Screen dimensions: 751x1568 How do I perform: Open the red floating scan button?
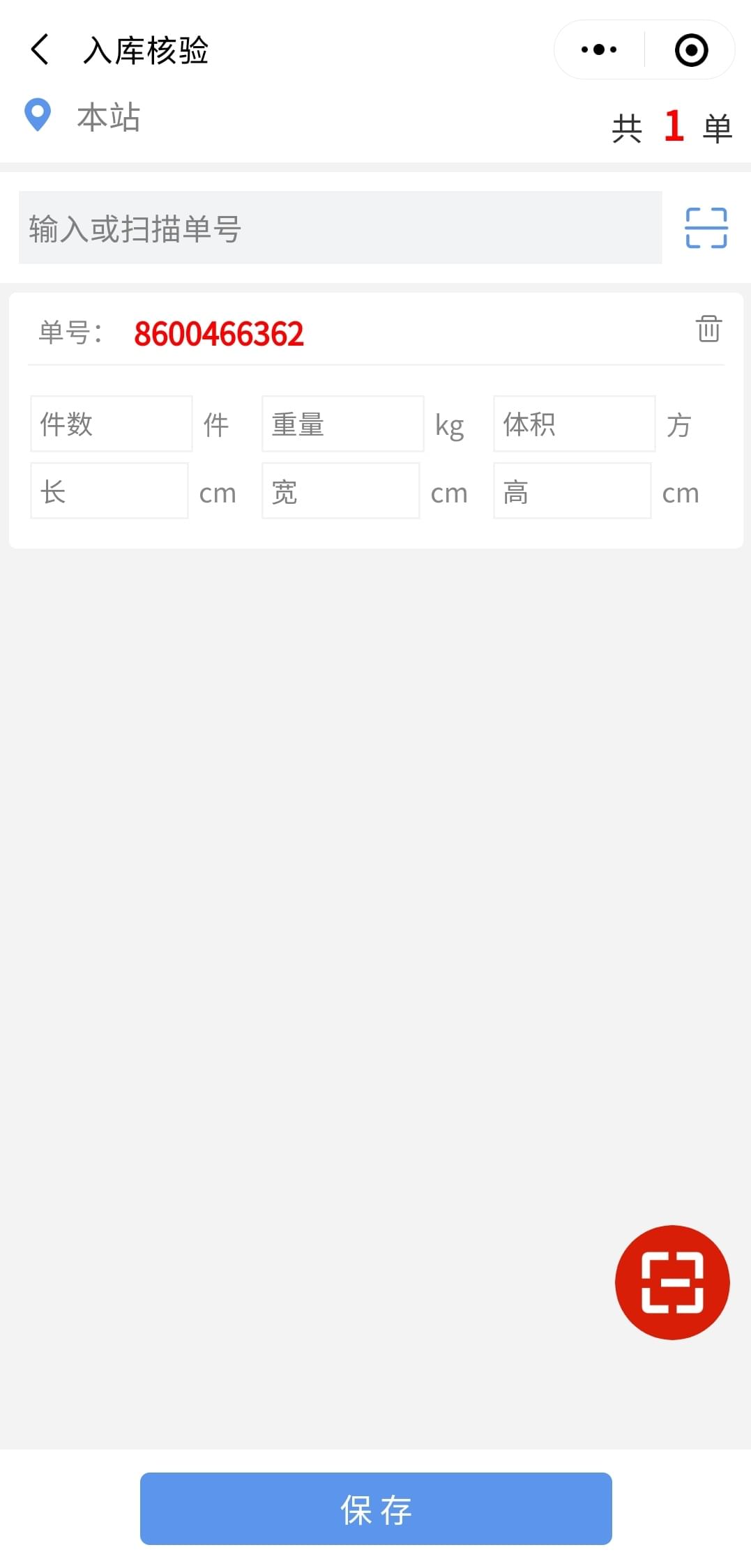pos(672,1282)
